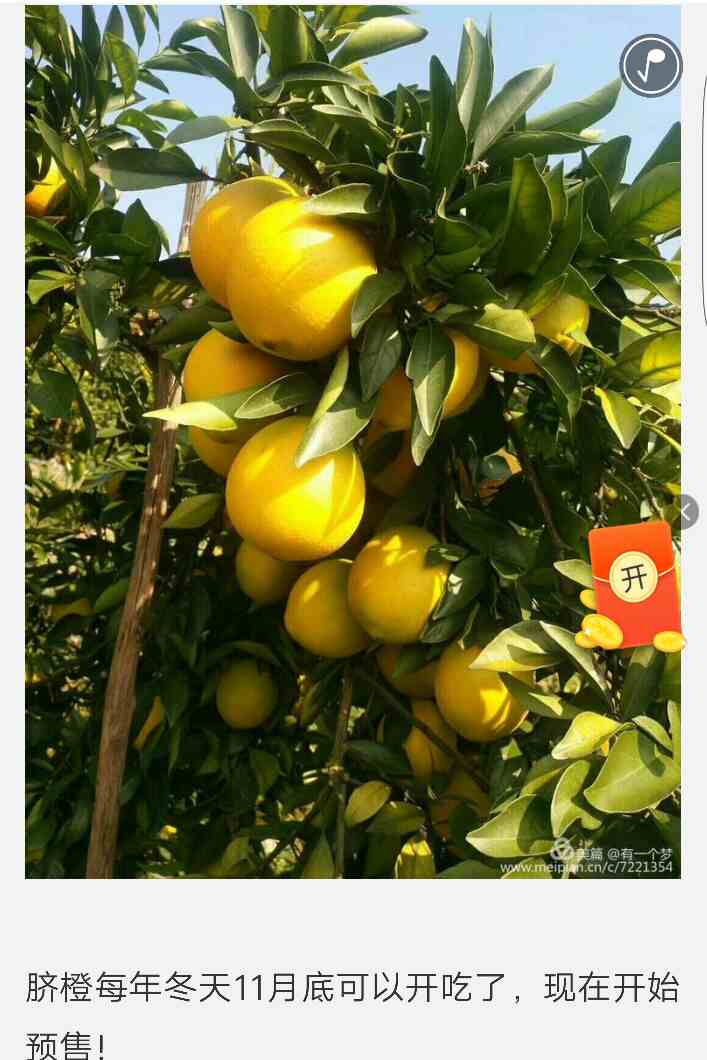The image size is (707, 1060).
Task: Open the red envelope marked 开
Action: pyautogui.click(x=634, y=582)
